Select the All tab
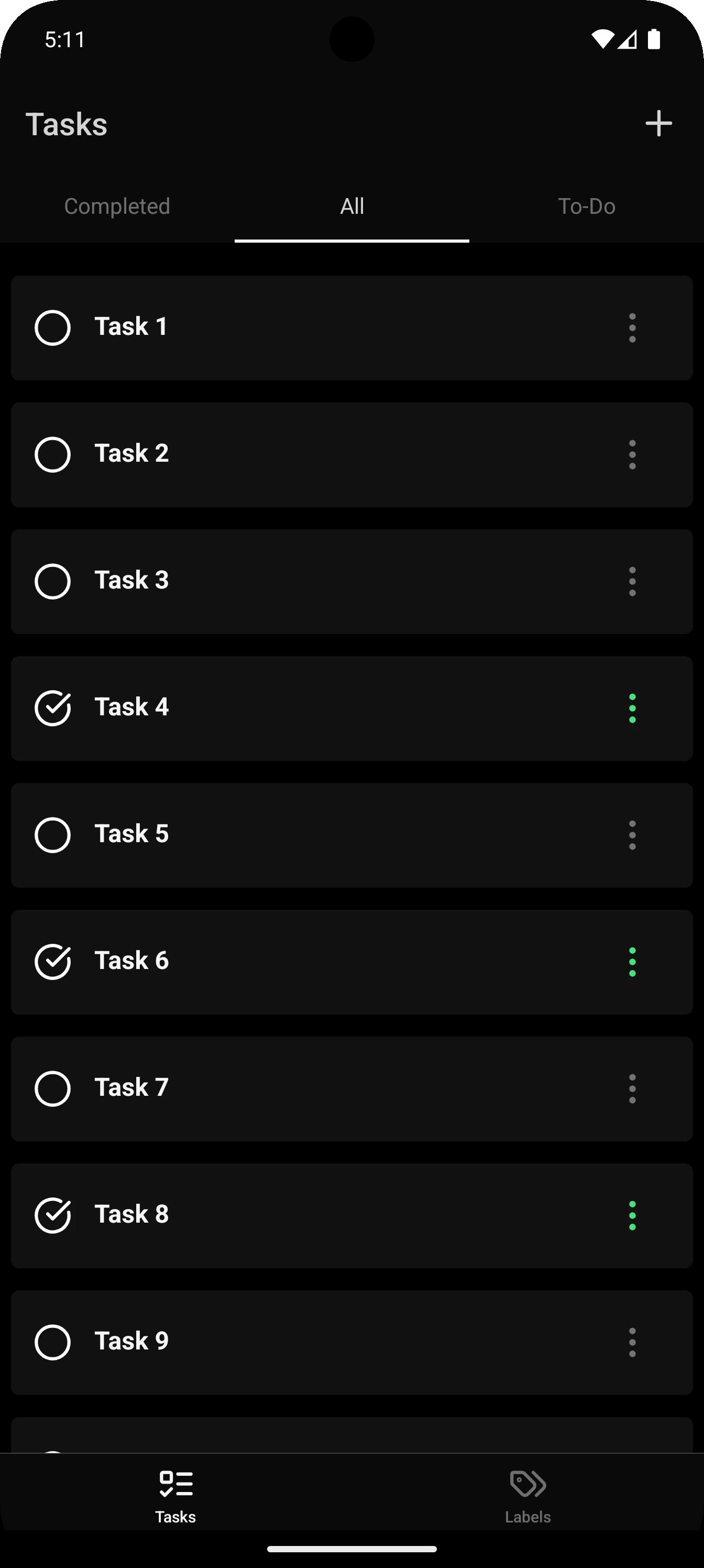Image resolution: width=704 pixels, height=1568 pixels. pyautogui.click(x=351, y=206)
